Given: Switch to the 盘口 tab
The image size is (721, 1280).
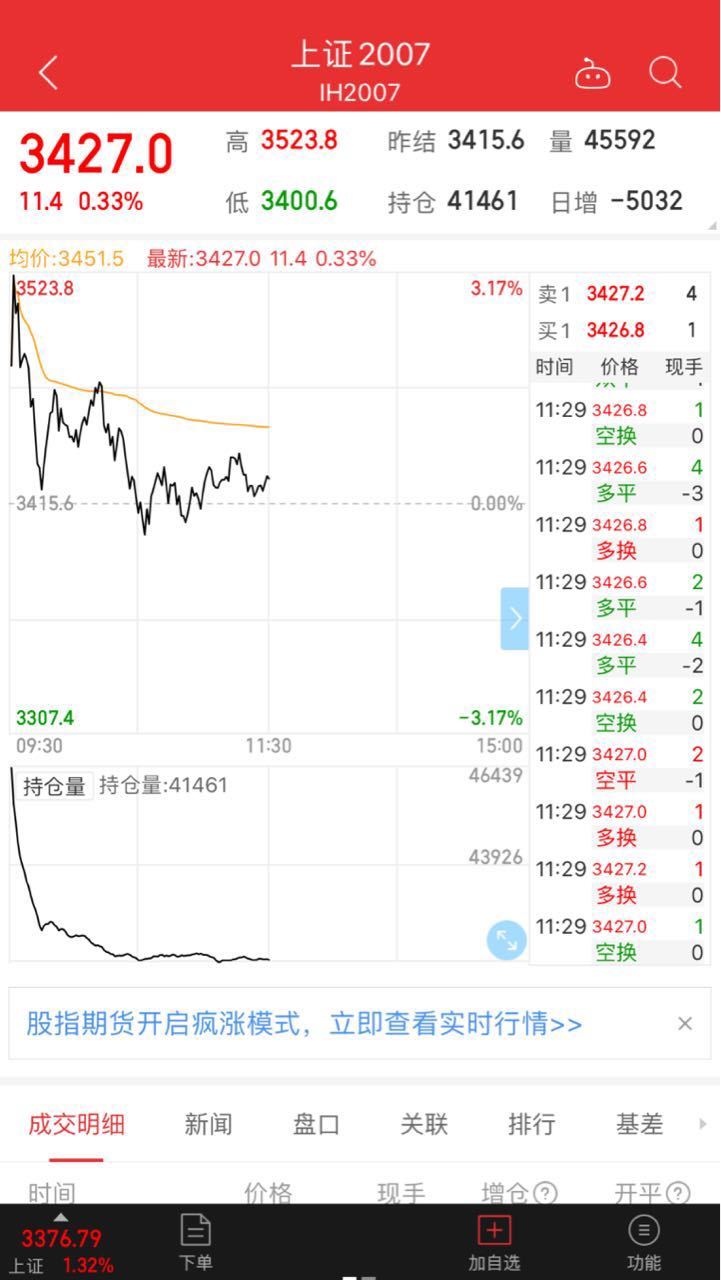Looking at the screenshot, I should pyautogui.click(x=316, y=1124).
